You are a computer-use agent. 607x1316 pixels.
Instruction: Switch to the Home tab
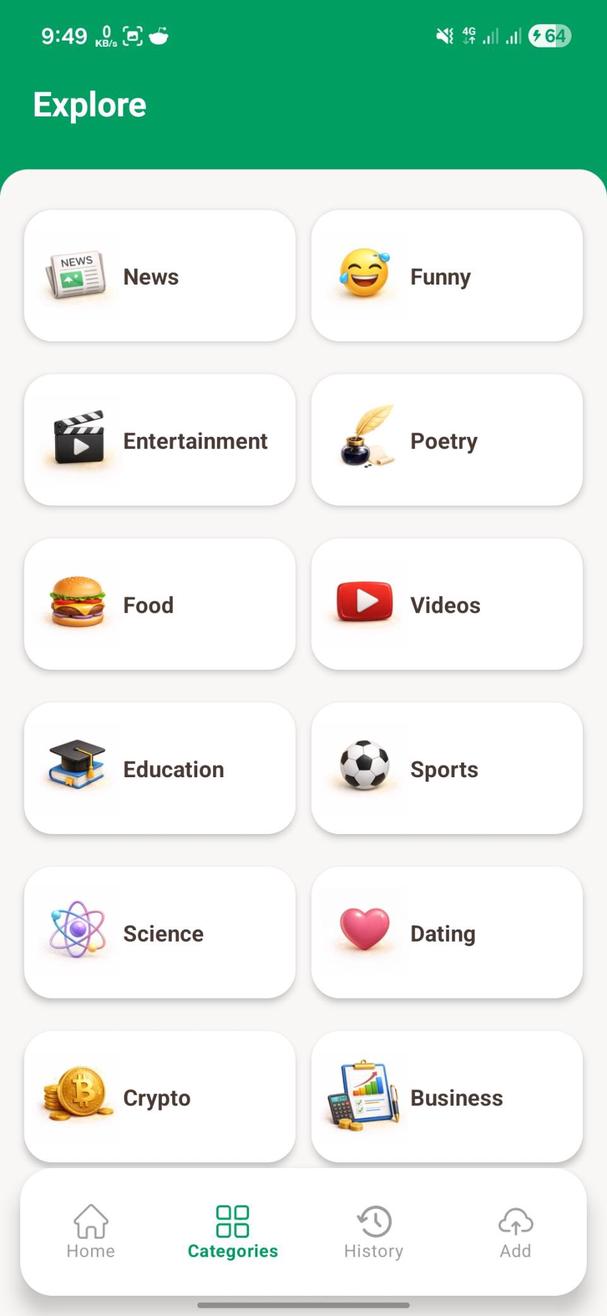(91, 1231)
